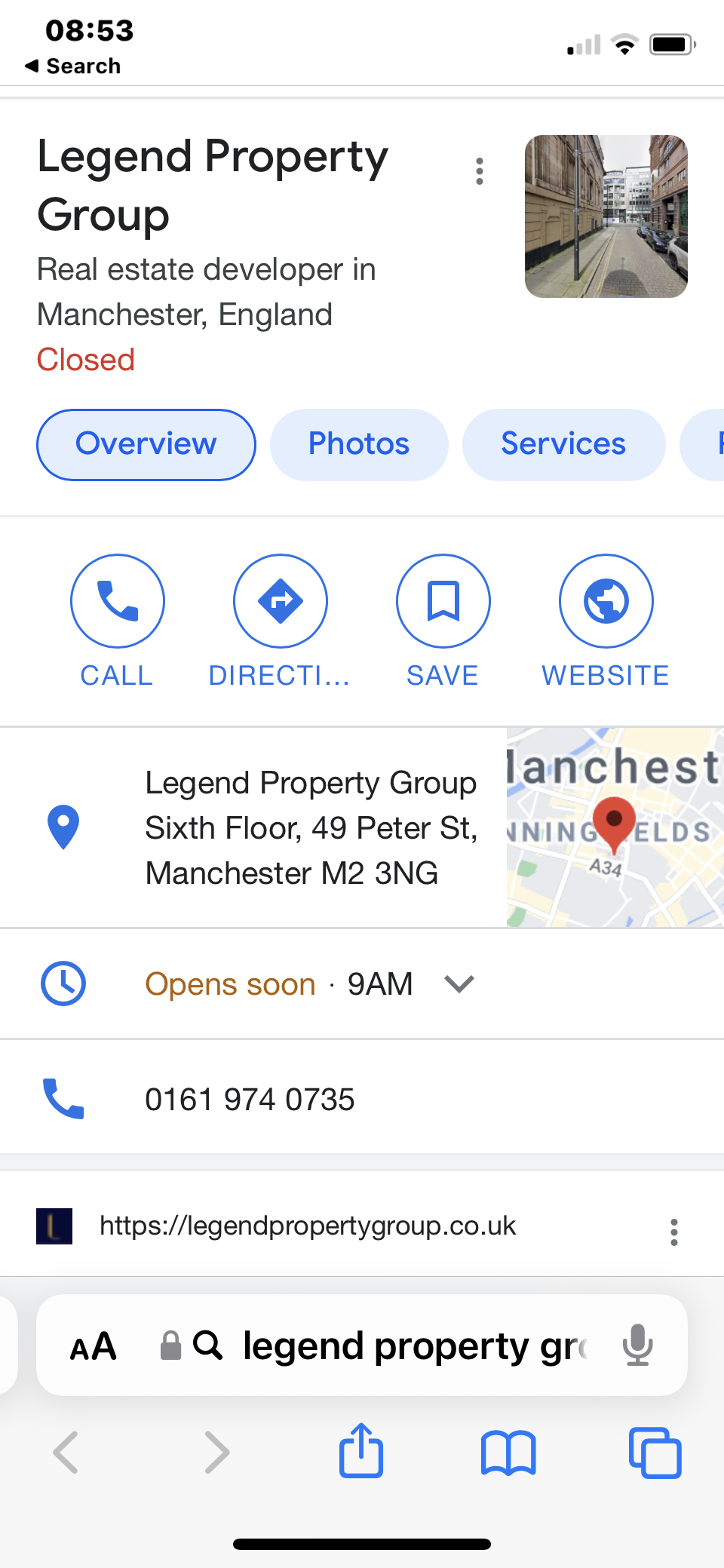Switch to the Photos tab
This screenshot has width=724, height=1568.
359,444
